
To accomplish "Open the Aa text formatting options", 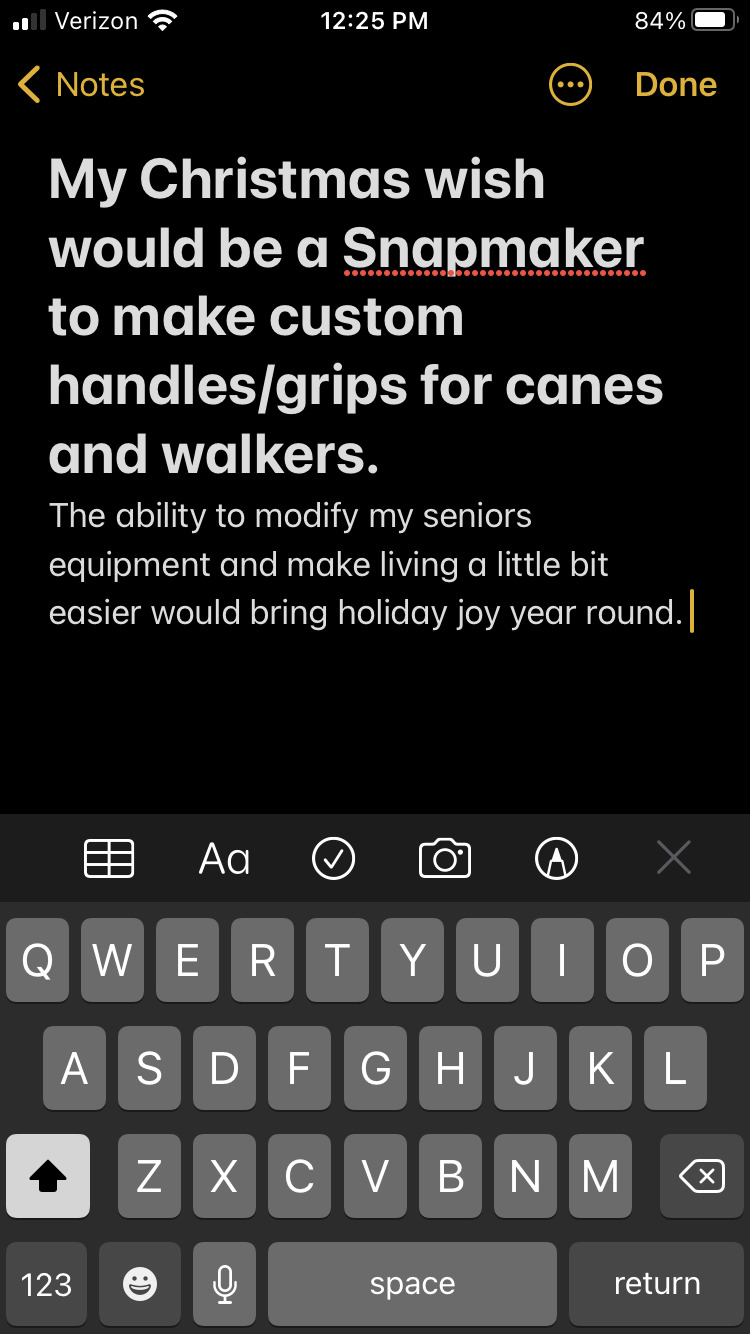I will 224,858.
